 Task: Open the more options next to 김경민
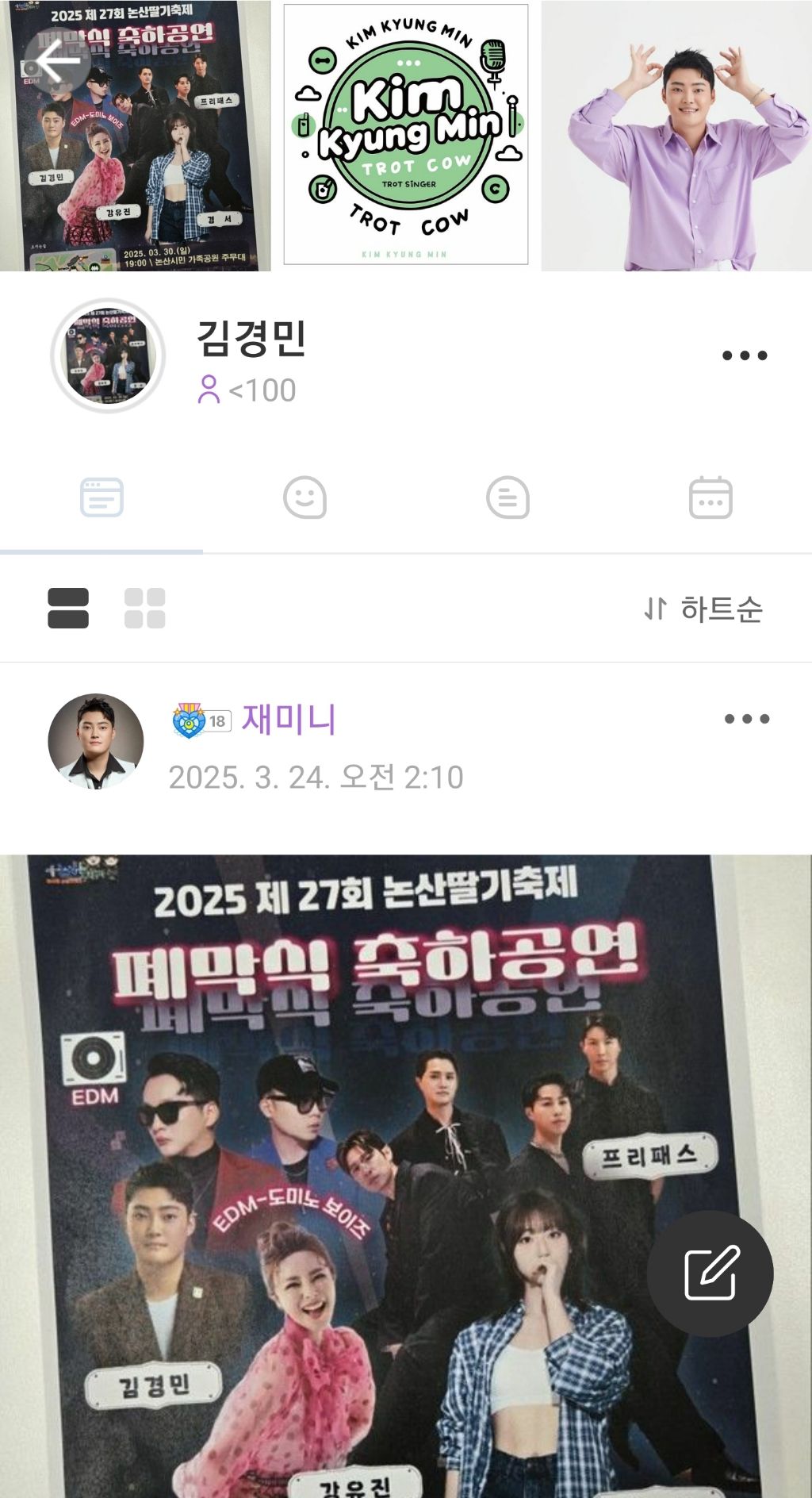point(744,355)
